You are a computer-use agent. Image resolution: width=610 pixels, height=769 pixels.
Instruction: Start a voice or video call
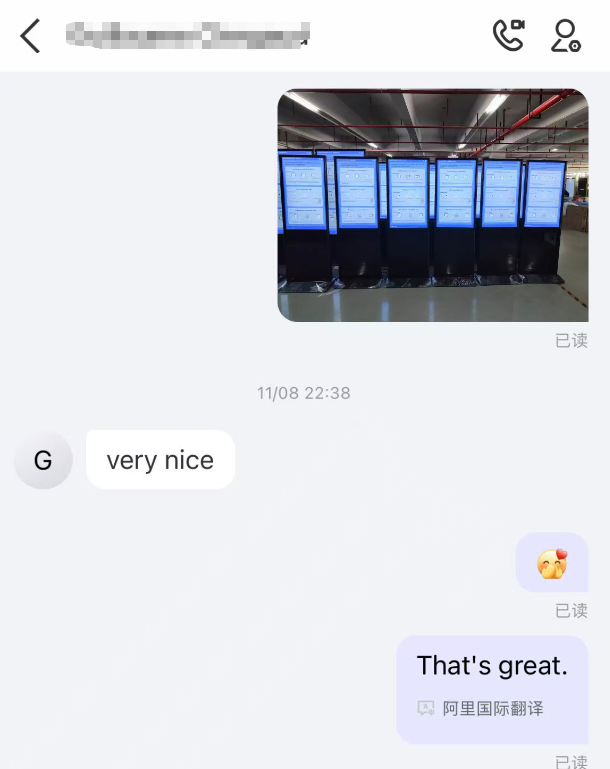(x=509, y=35)
